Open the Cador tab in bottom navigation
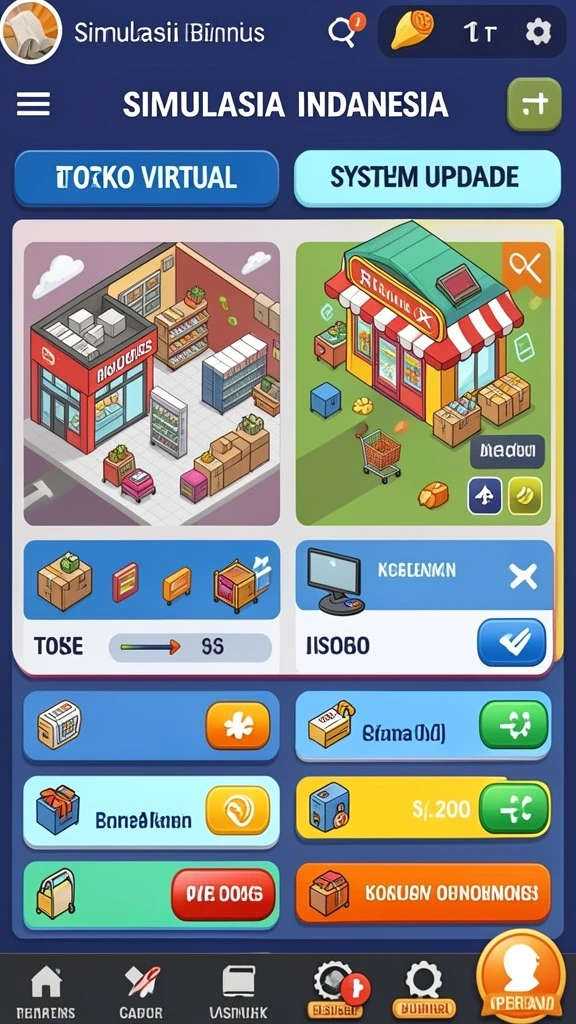Image resolution: width=576 pixels, height=1024 pixels. [x=140, y=991]
